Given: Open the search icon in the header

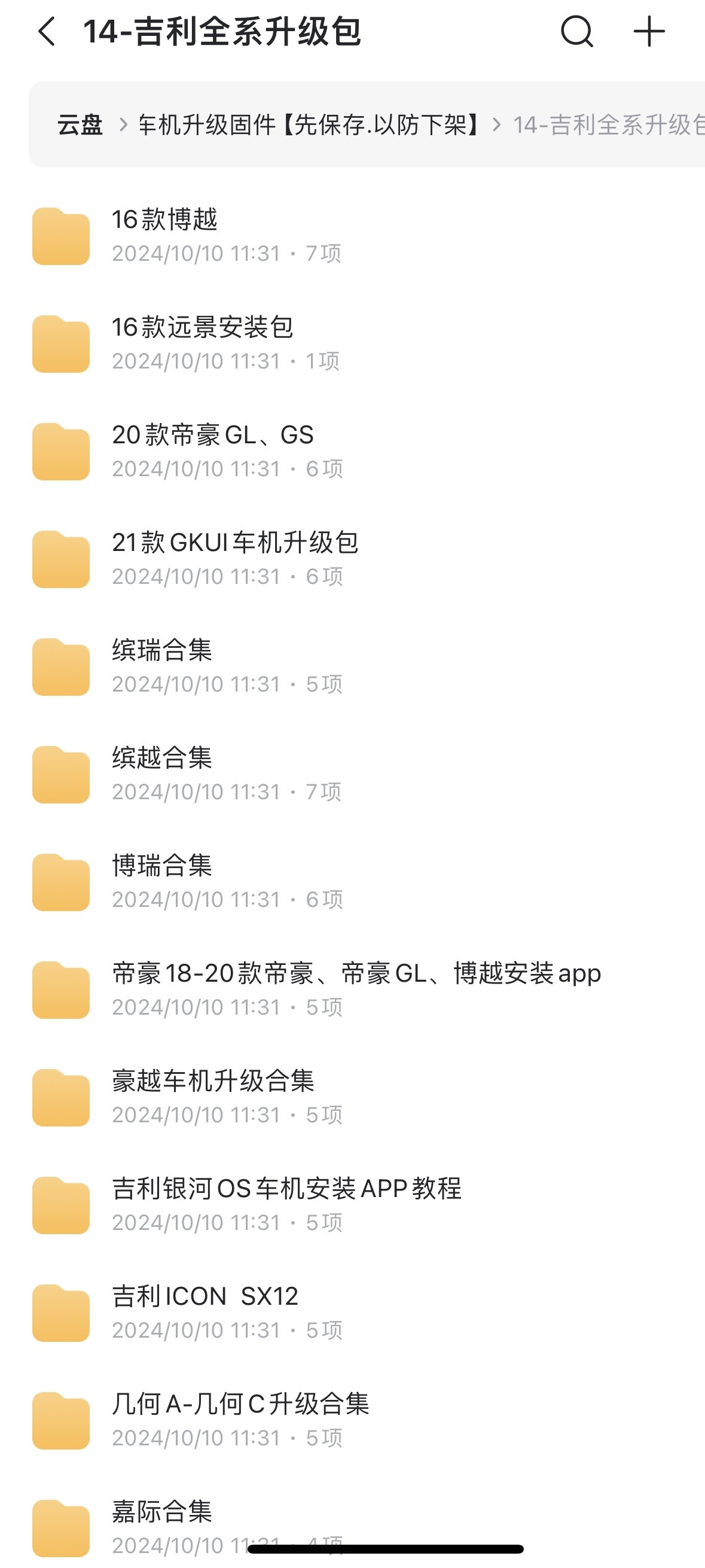Looking at the screenshot, I should point(576,31).
